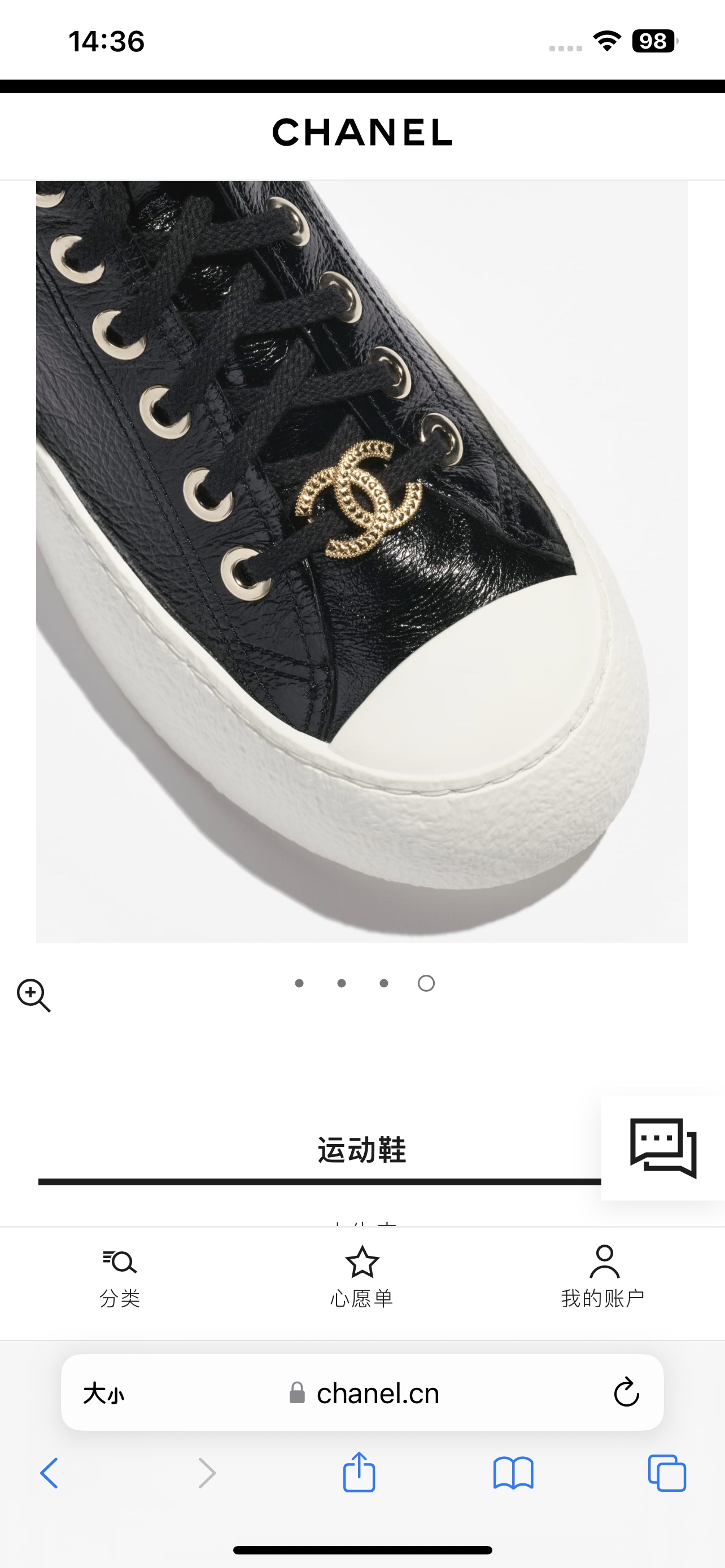Tap the chanel.cn address bar
Screen dimensions: 725x1568
[x=365, y=1393]
